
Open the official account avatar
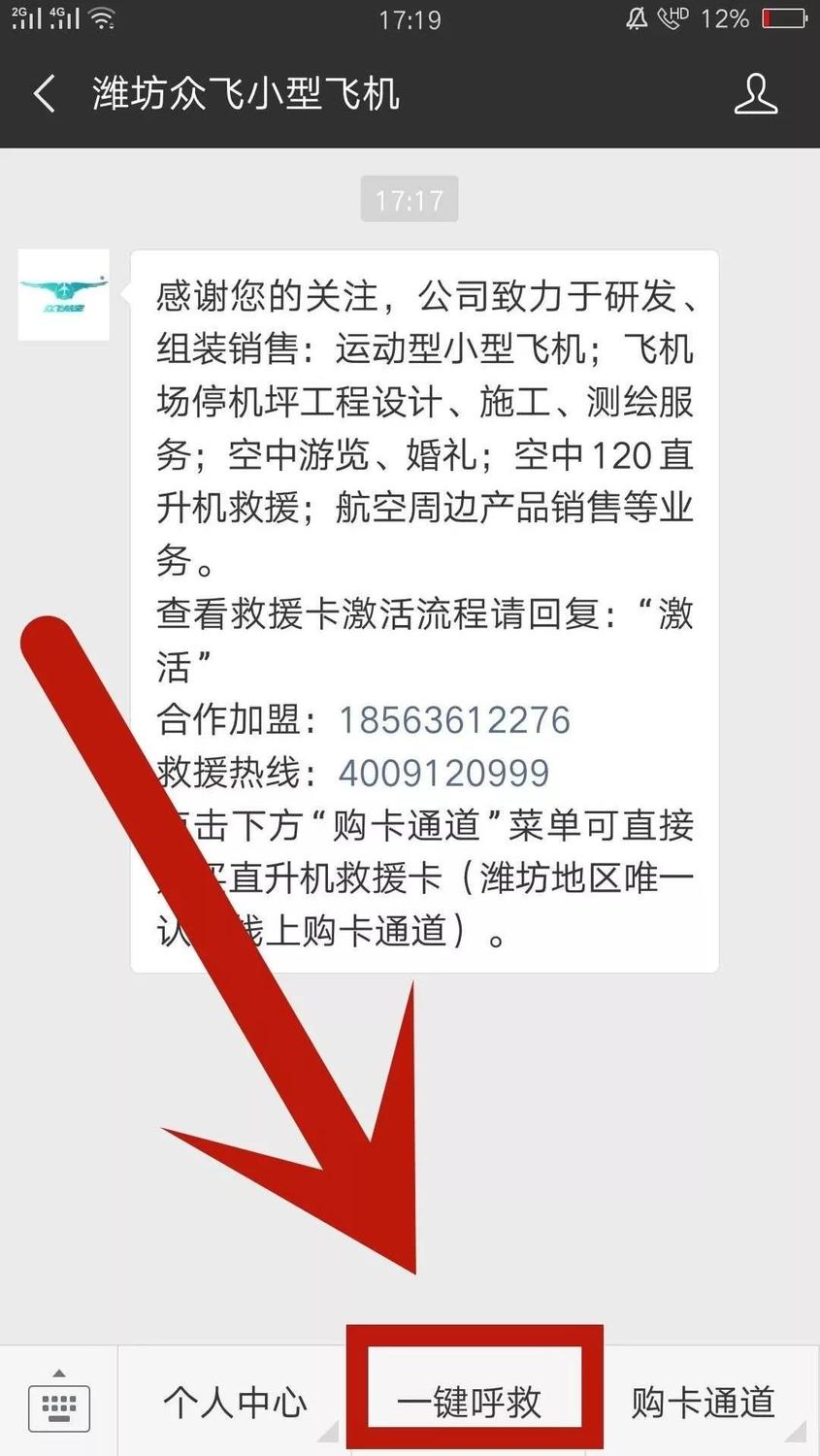(64, 295)
